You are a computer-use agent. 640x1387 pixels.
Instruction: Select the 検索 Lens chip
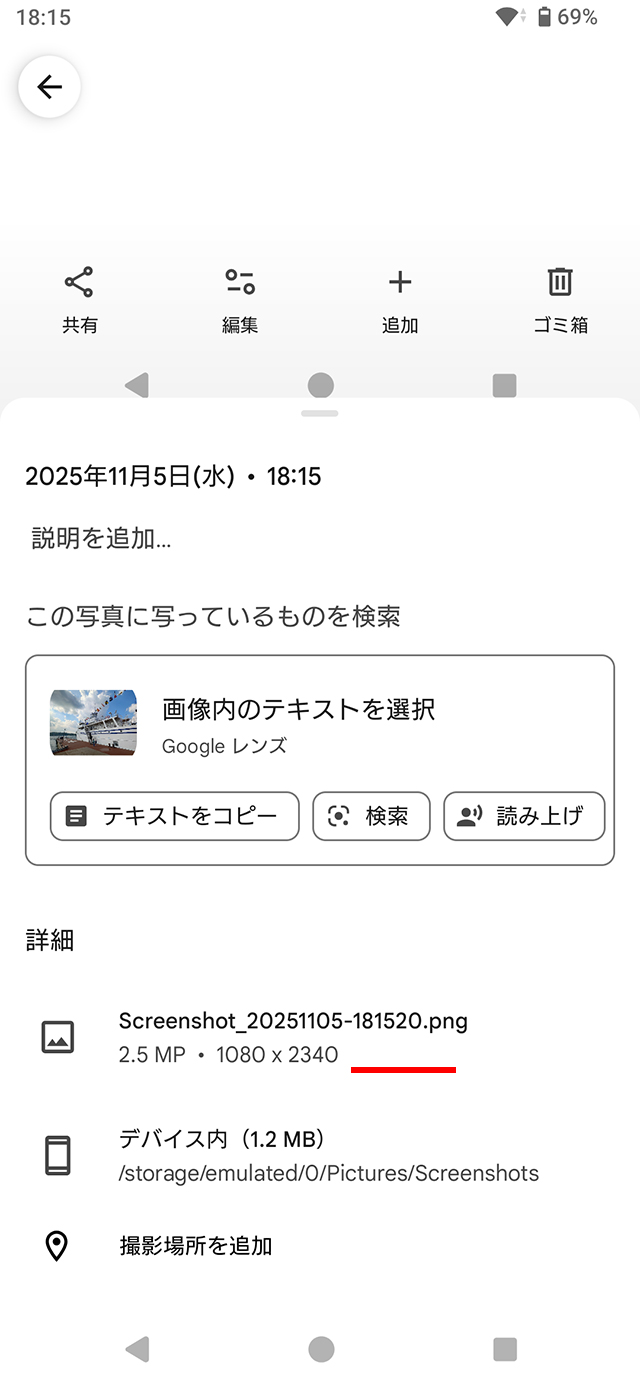point(371,816)
